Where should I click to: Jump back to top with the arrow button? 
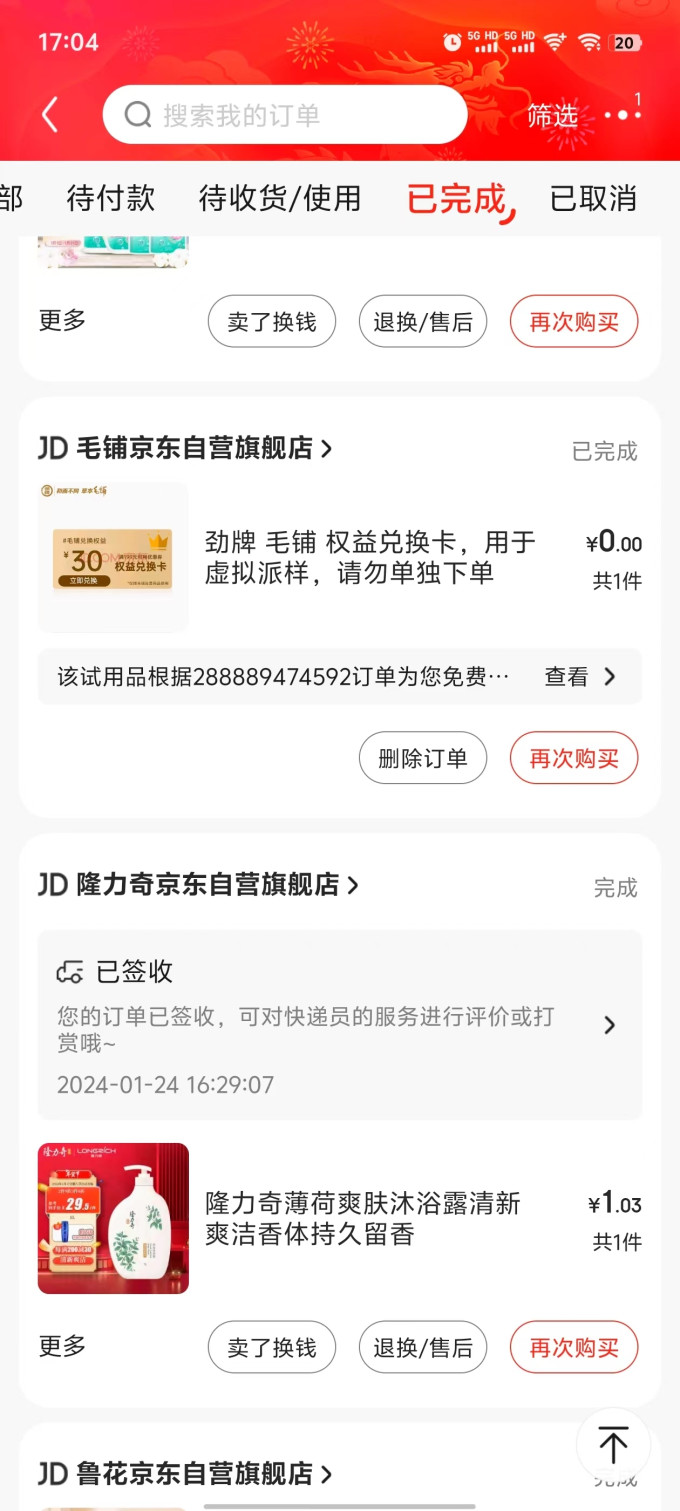[613, 1444]
